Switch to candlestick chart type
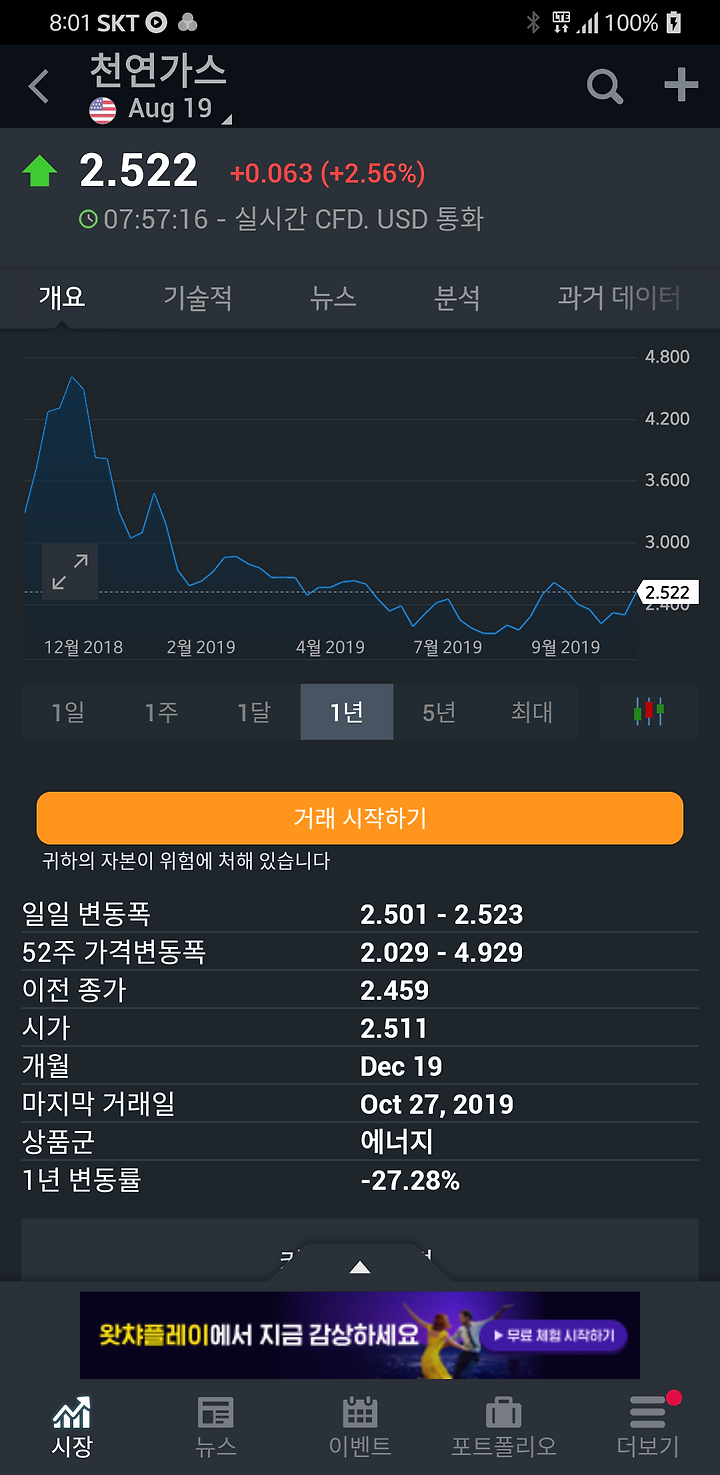This screenshot has width=720, height=1475. (x=649, y=712)
